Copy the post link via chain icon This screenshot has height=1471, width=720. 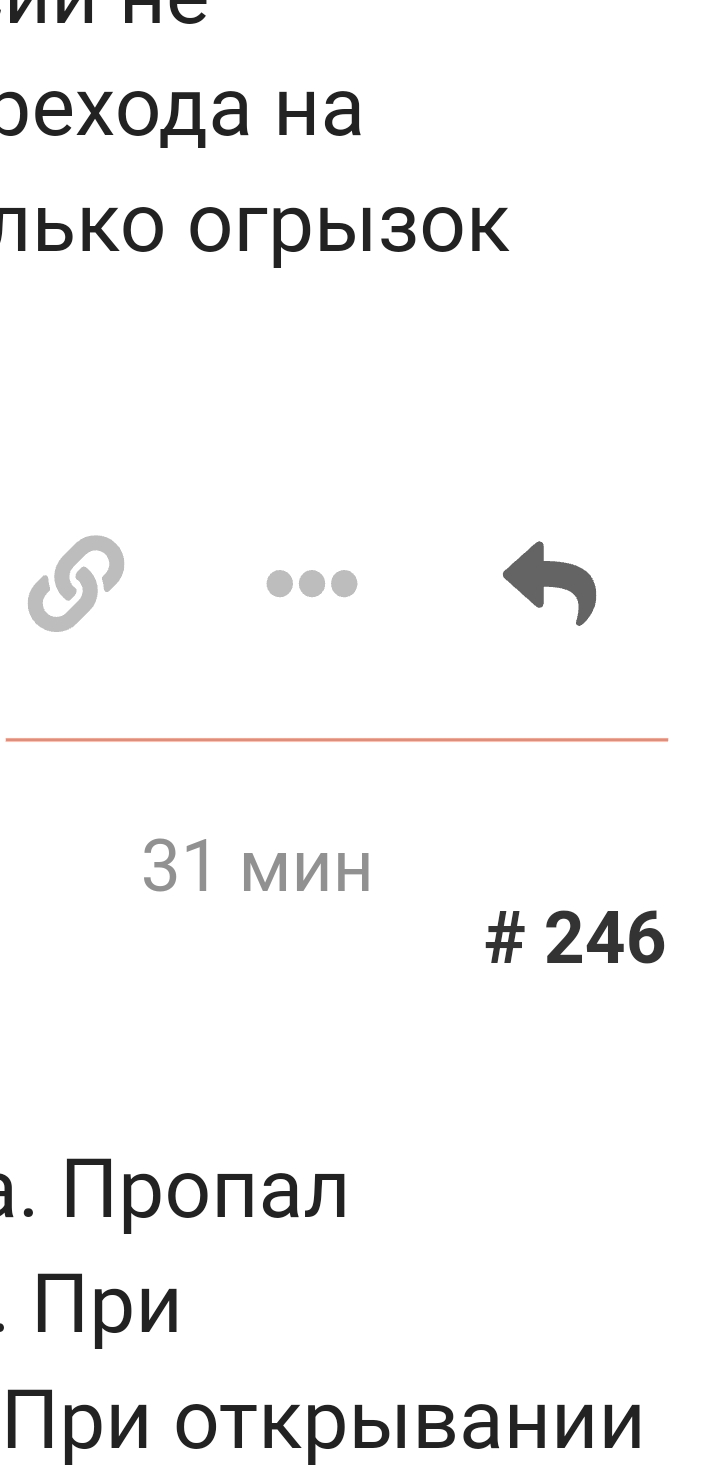point(76,583)
